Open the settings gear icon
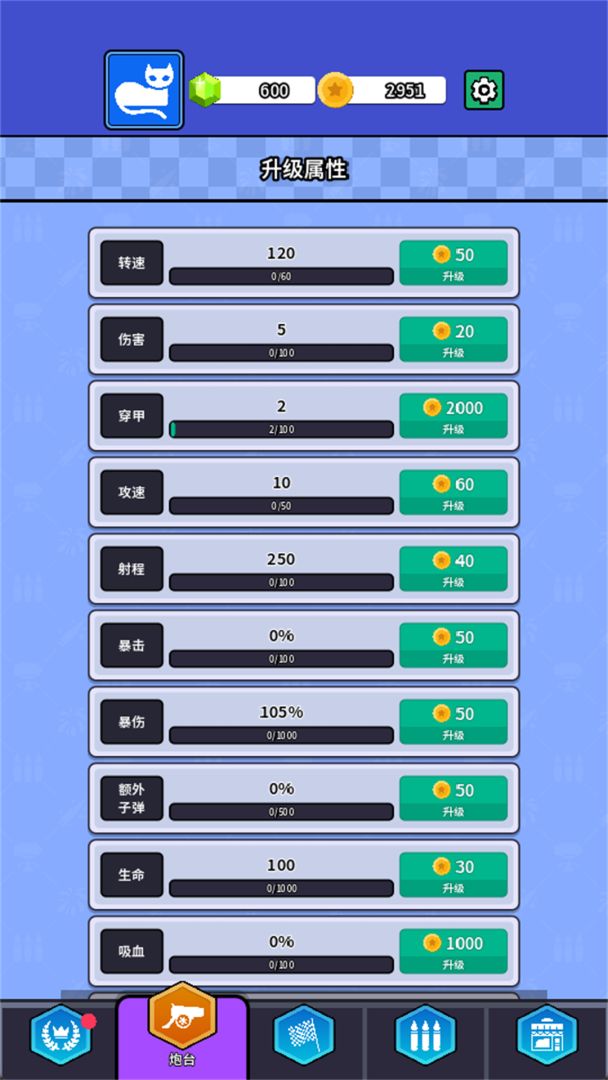The width and height of the screenshot is (608, 1080). pyautogui.click(x=484, y=90)
